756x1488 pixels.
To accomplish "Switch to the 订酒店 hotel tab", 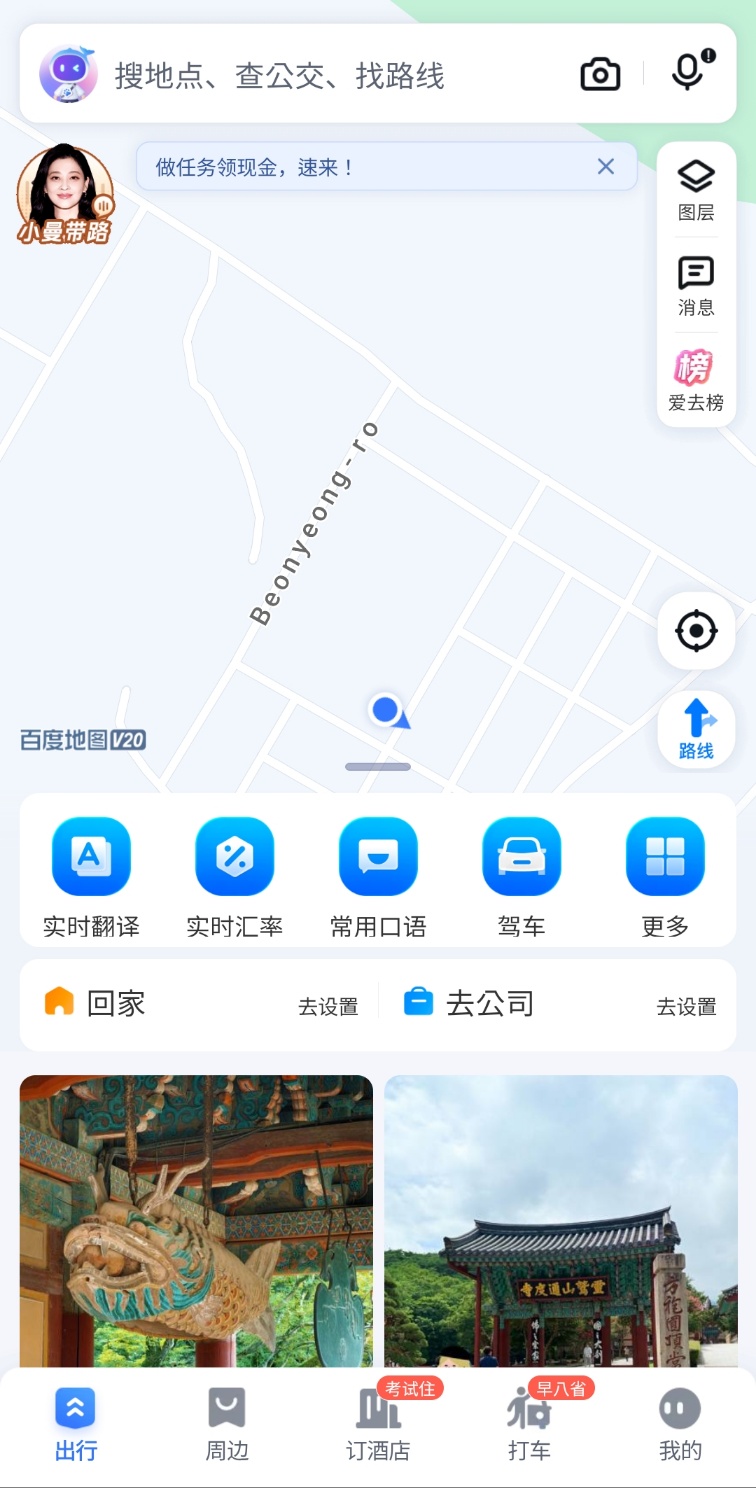I will coord(378,1425).
